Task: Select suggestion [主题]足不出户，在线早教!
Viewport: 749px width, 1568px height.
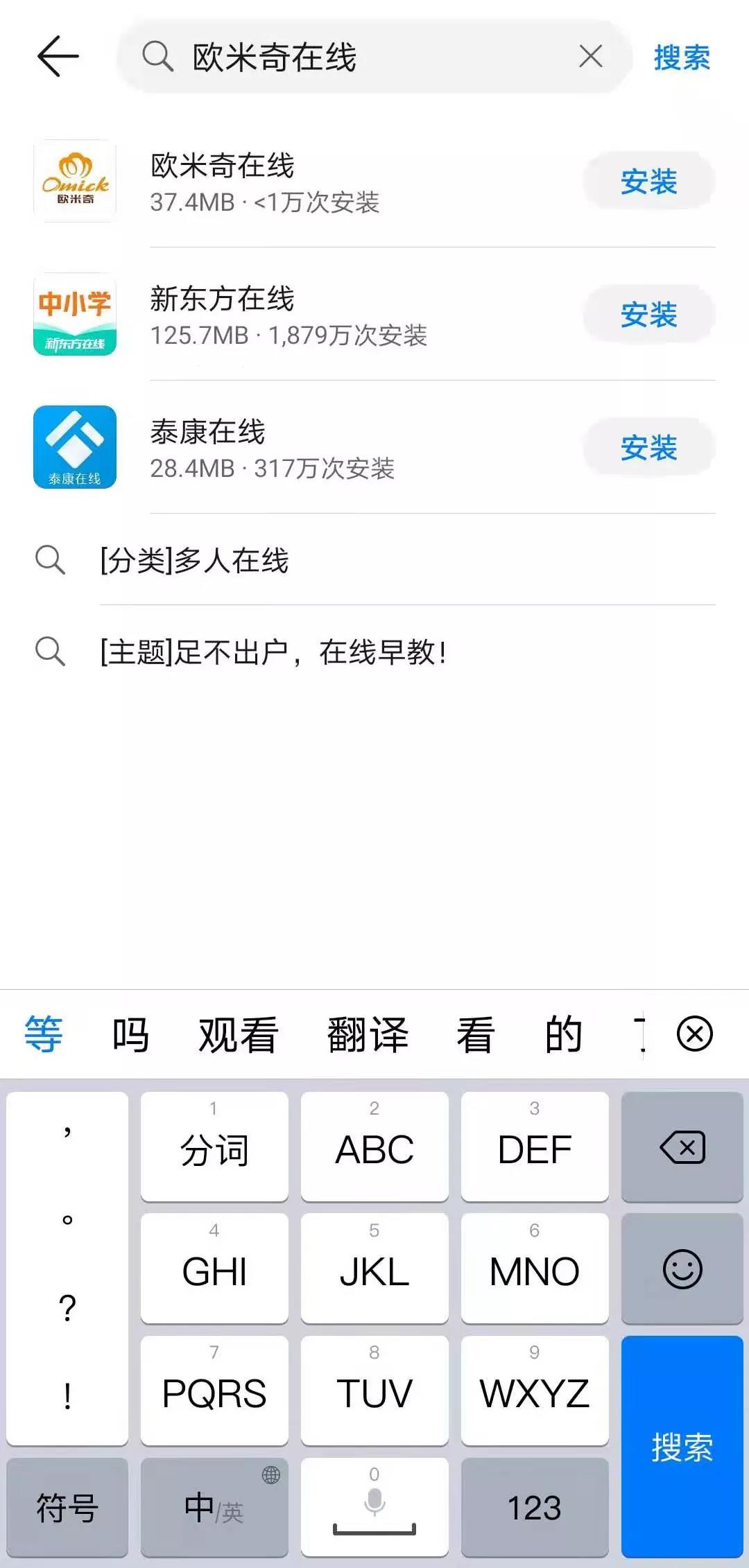Action: (274, 652)
